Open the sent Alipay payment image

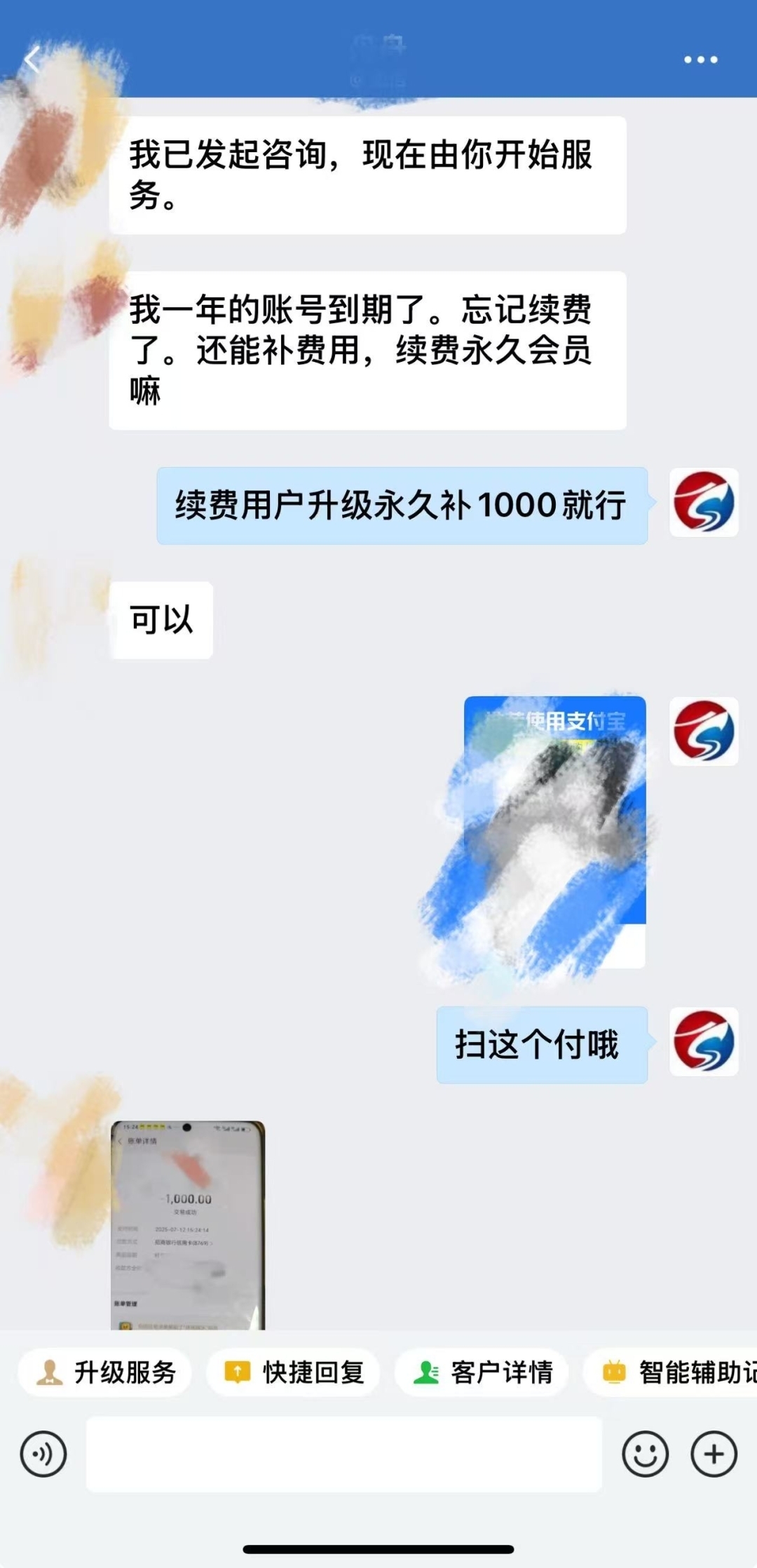point(554,832)
